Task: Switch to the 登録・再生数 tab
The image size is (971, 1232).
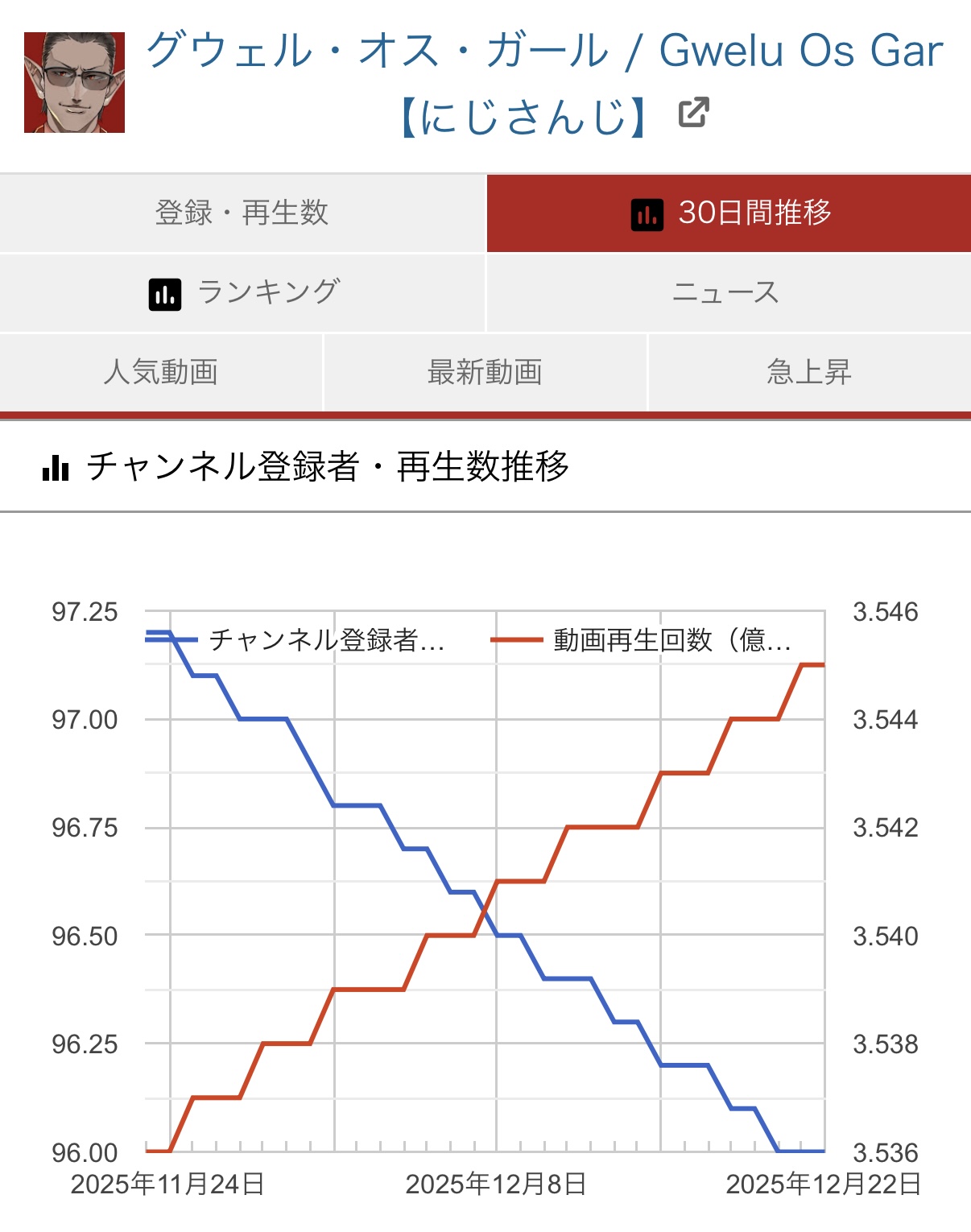Action: pyautogui.click(x=242, y=213)
